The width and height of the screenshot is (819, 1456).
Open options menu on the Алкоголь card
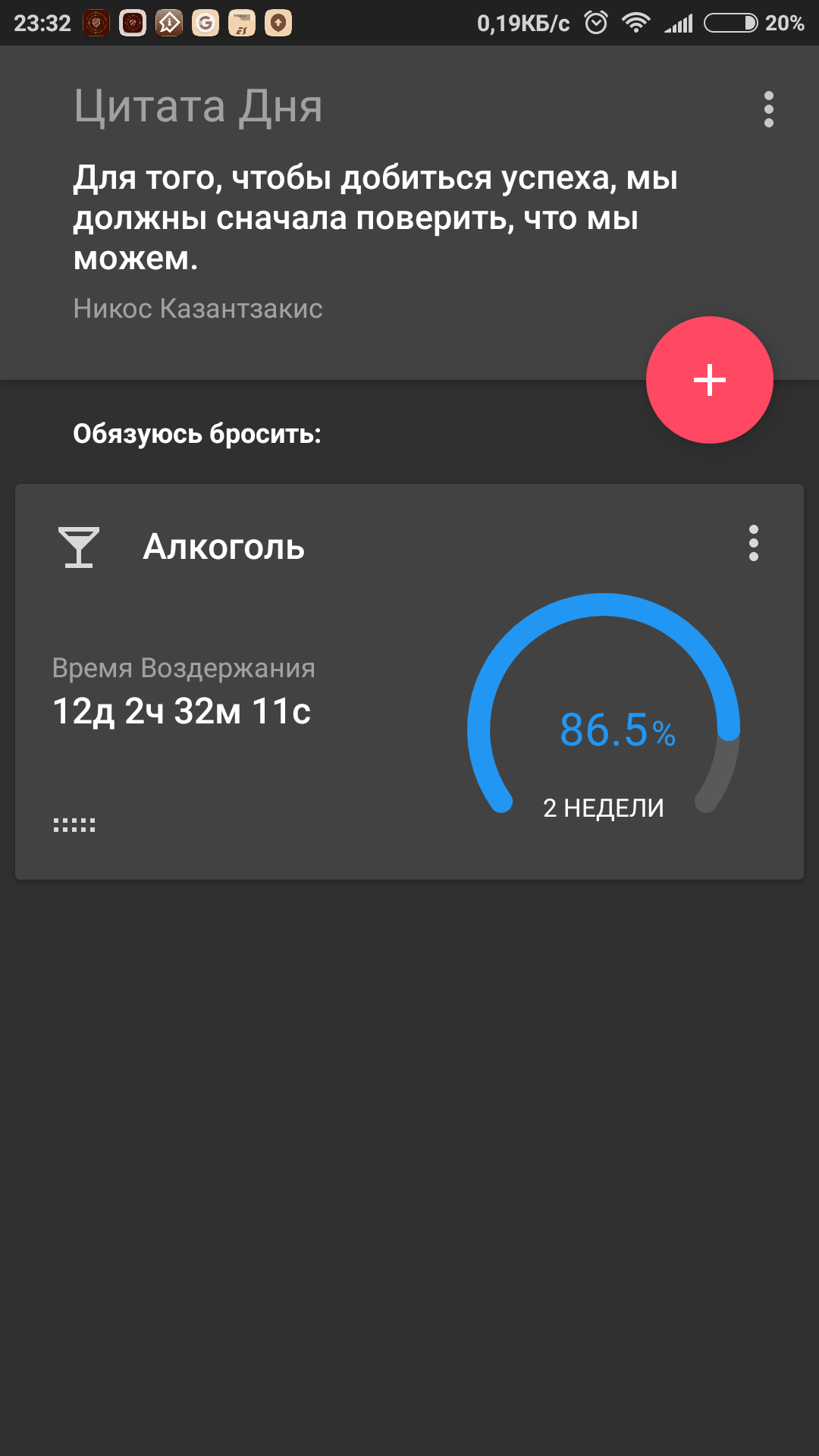pos(753,543)
